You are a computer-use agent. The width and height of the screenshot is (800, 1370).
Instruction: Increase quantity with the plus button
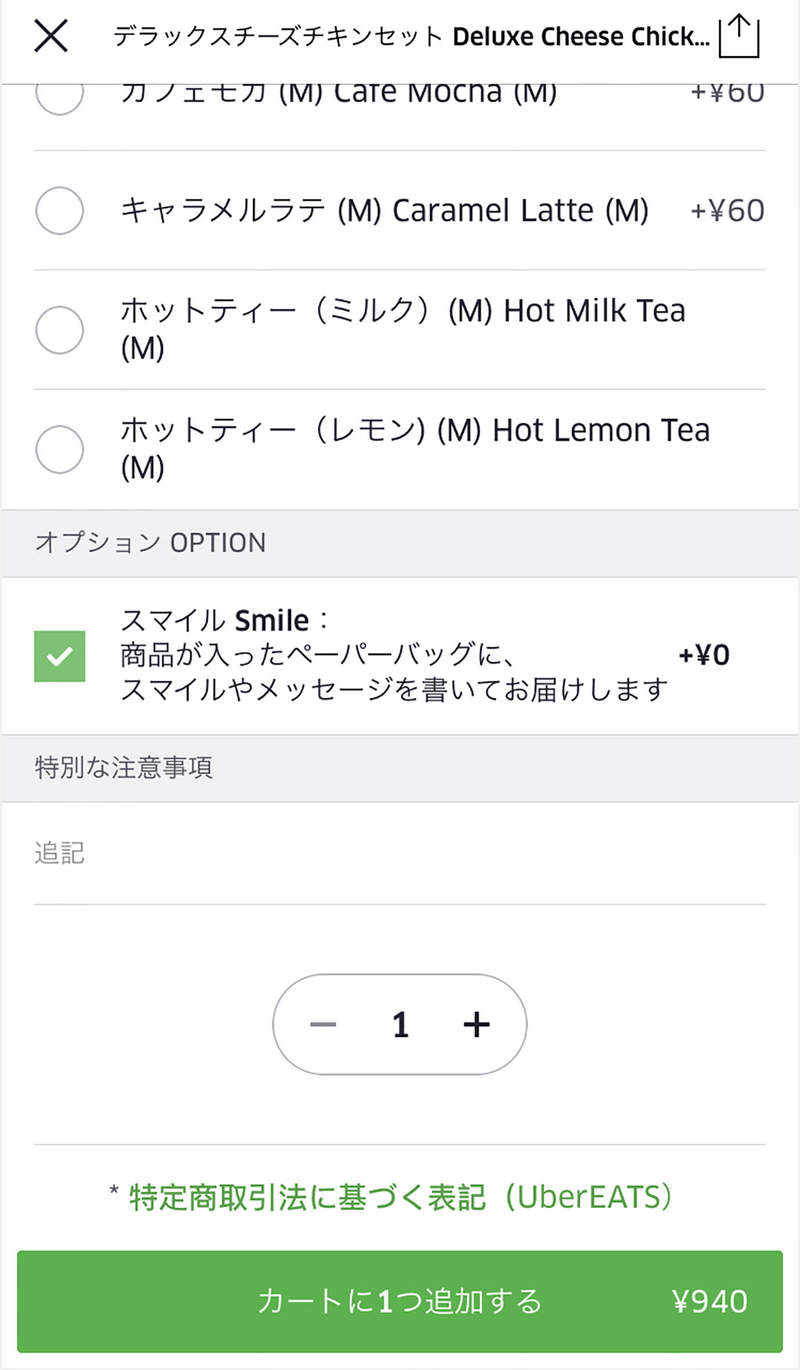tap(477, 1025)
